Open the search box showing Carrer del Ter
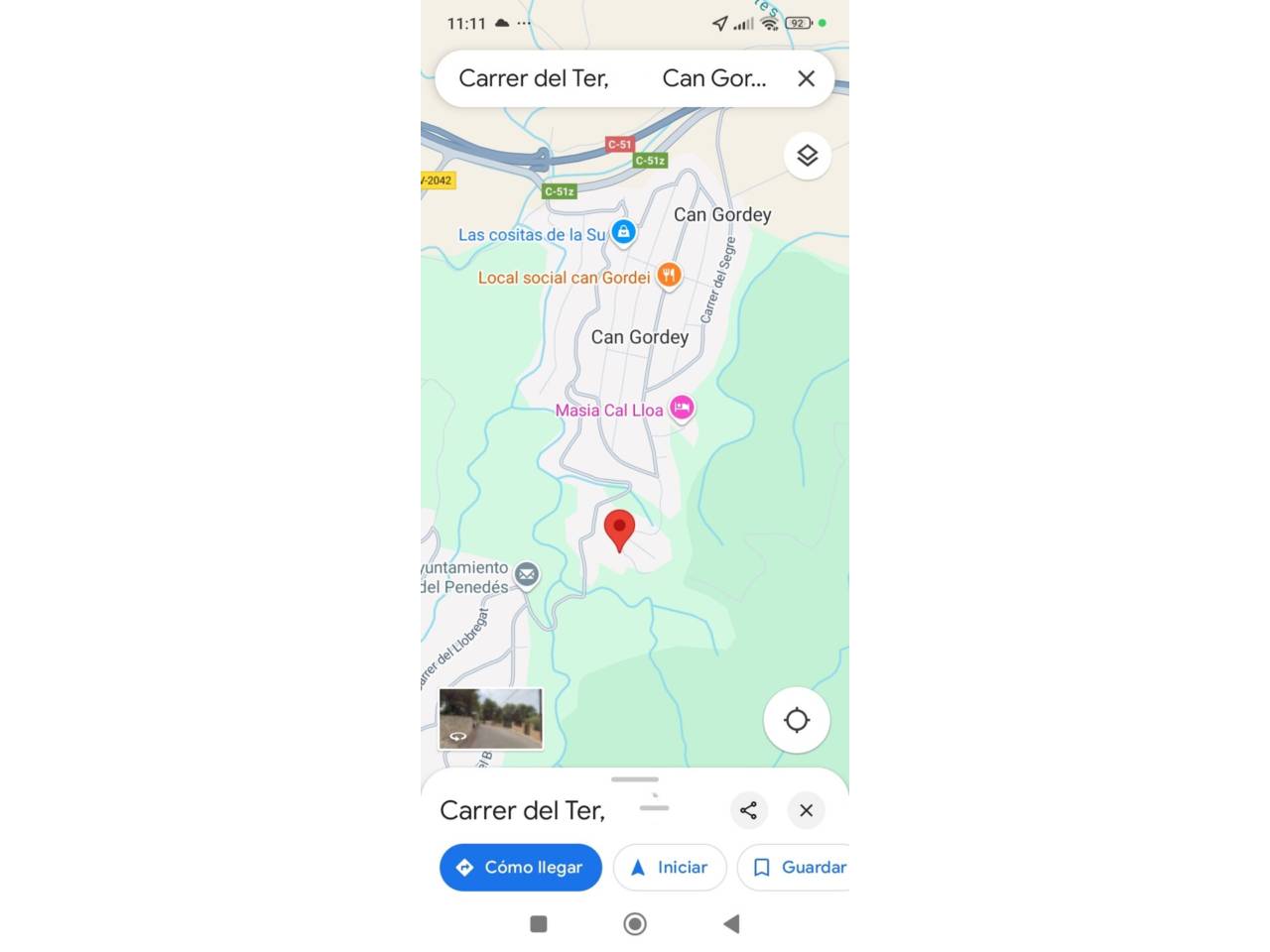The height and width of the screenshot is (952, 1270). point(611,78)
